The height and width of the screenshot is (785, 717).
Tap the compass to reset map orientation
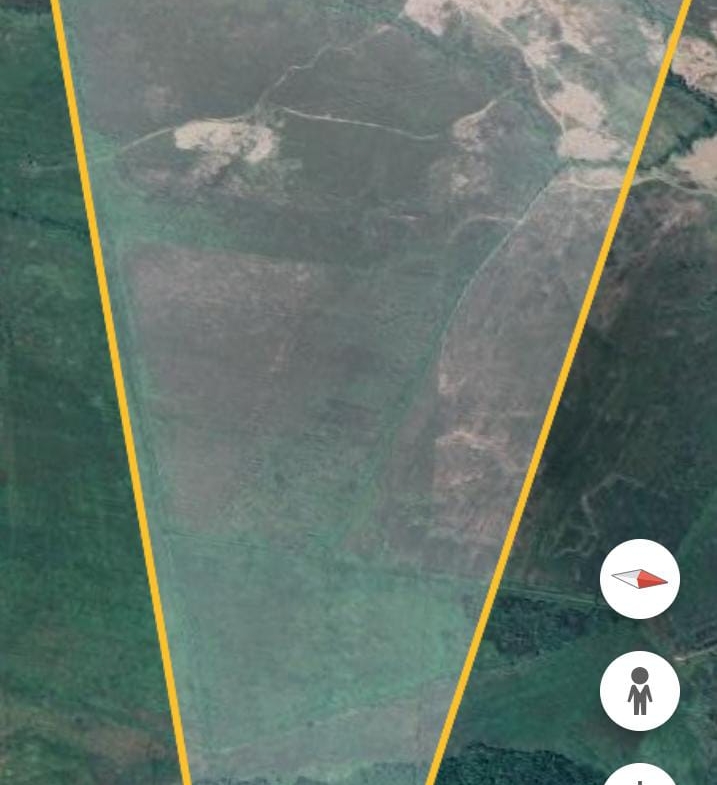[x=639, y=579]
